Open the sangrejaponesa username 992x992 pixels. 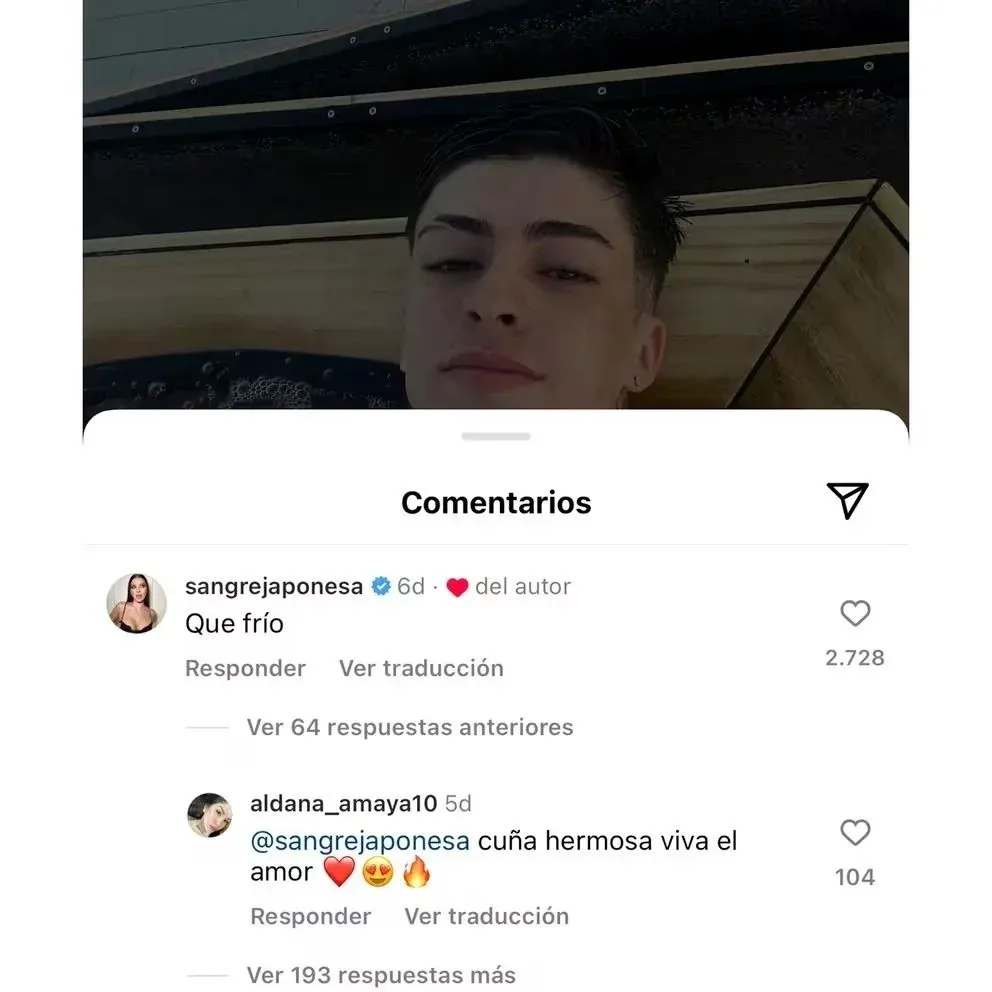(274, 587)
